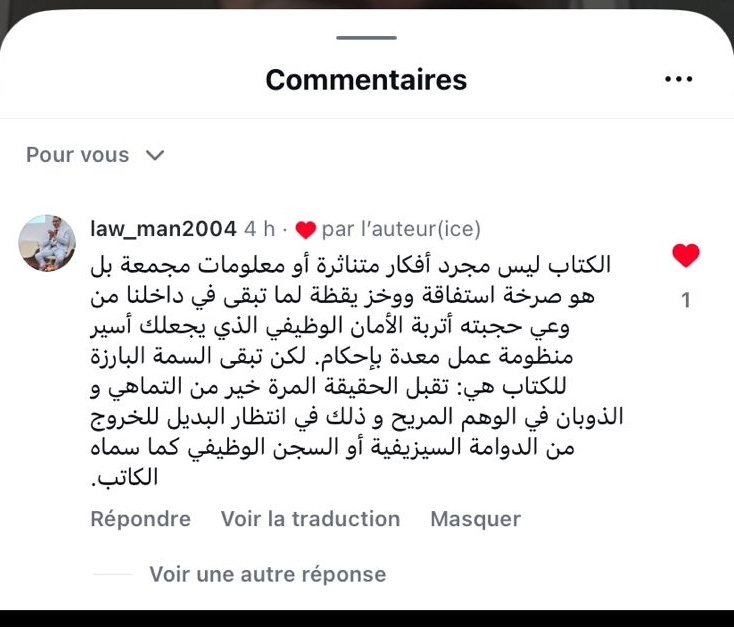The image size is (734, 629).
Task: Reply to law_man2004 via Répondre
Action: [x=140, y=519]
